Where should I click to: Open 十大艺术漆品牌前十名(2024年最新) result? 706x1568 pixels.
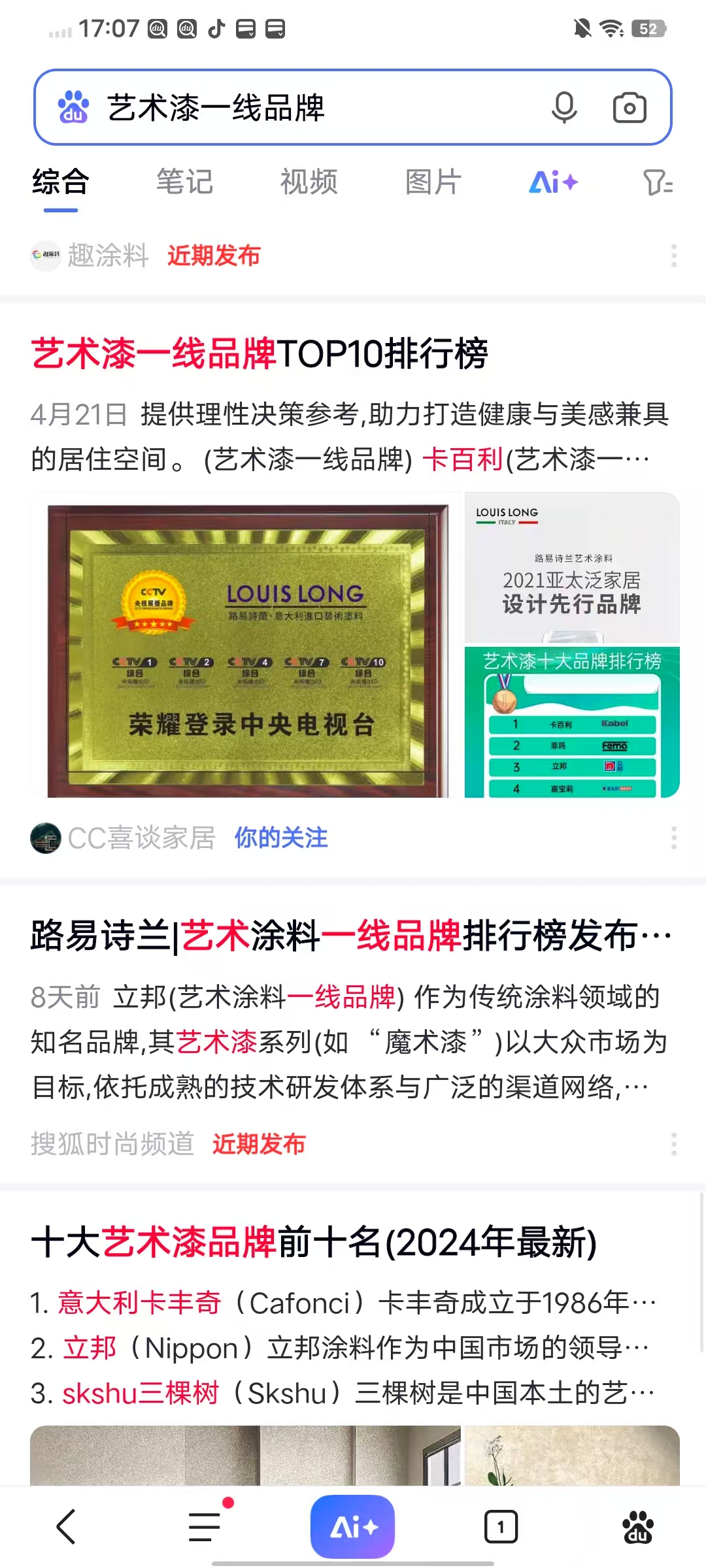coord(314,1242)
